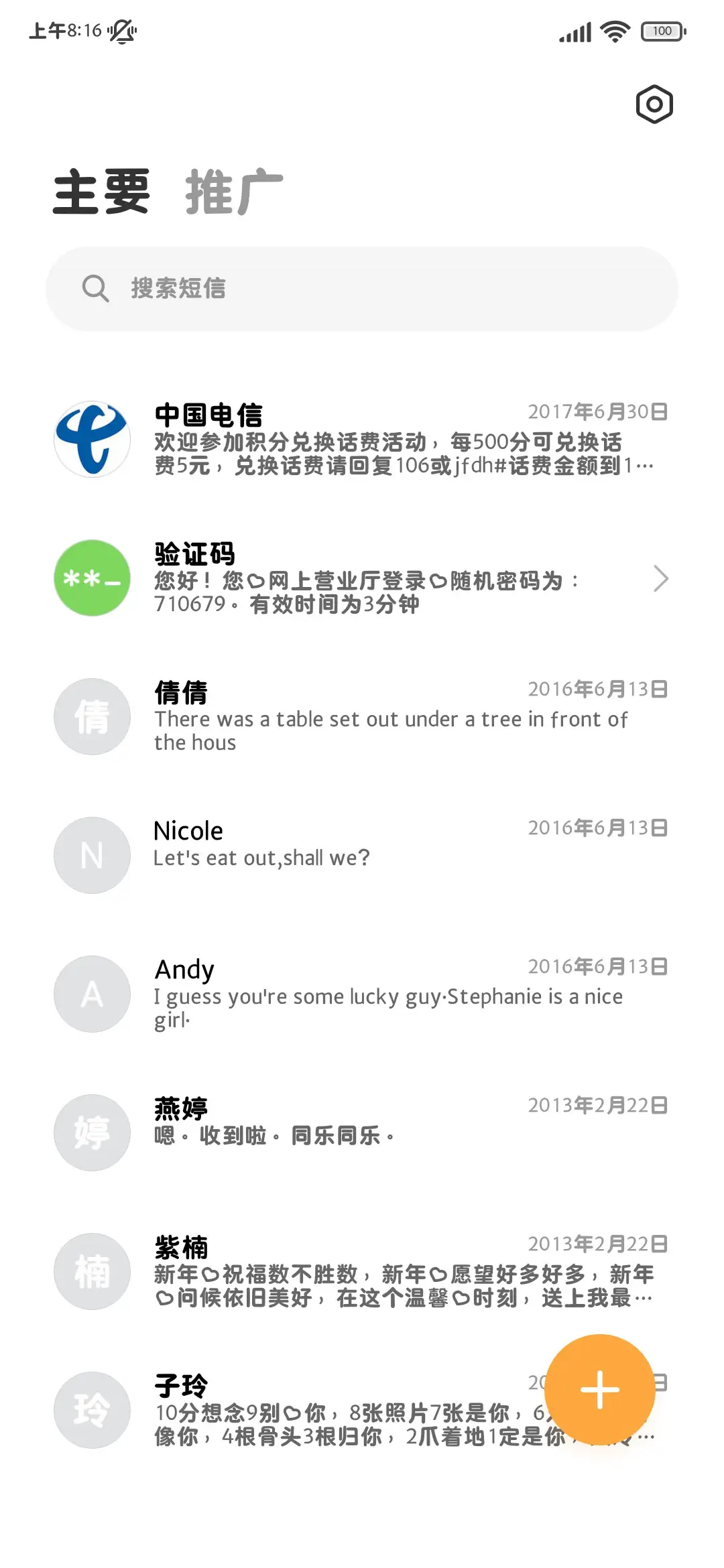Open the messaging settings gear icon
The width and height of the screenshot is (724, 1568).
pyautogui.click(x=653, y=105)
